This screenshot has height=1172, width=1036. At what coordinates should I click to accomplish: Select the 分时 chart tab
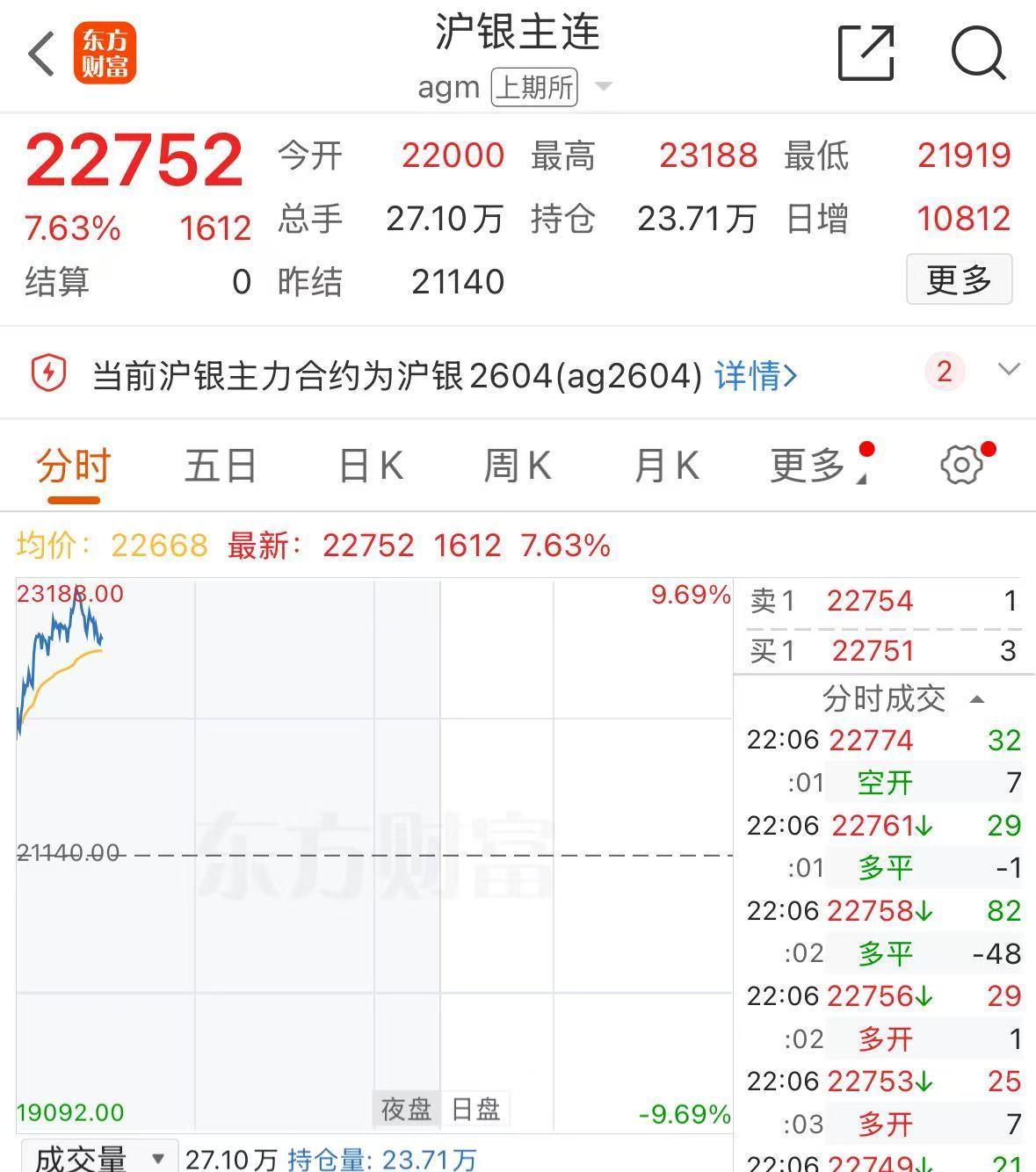coord(74,466)
